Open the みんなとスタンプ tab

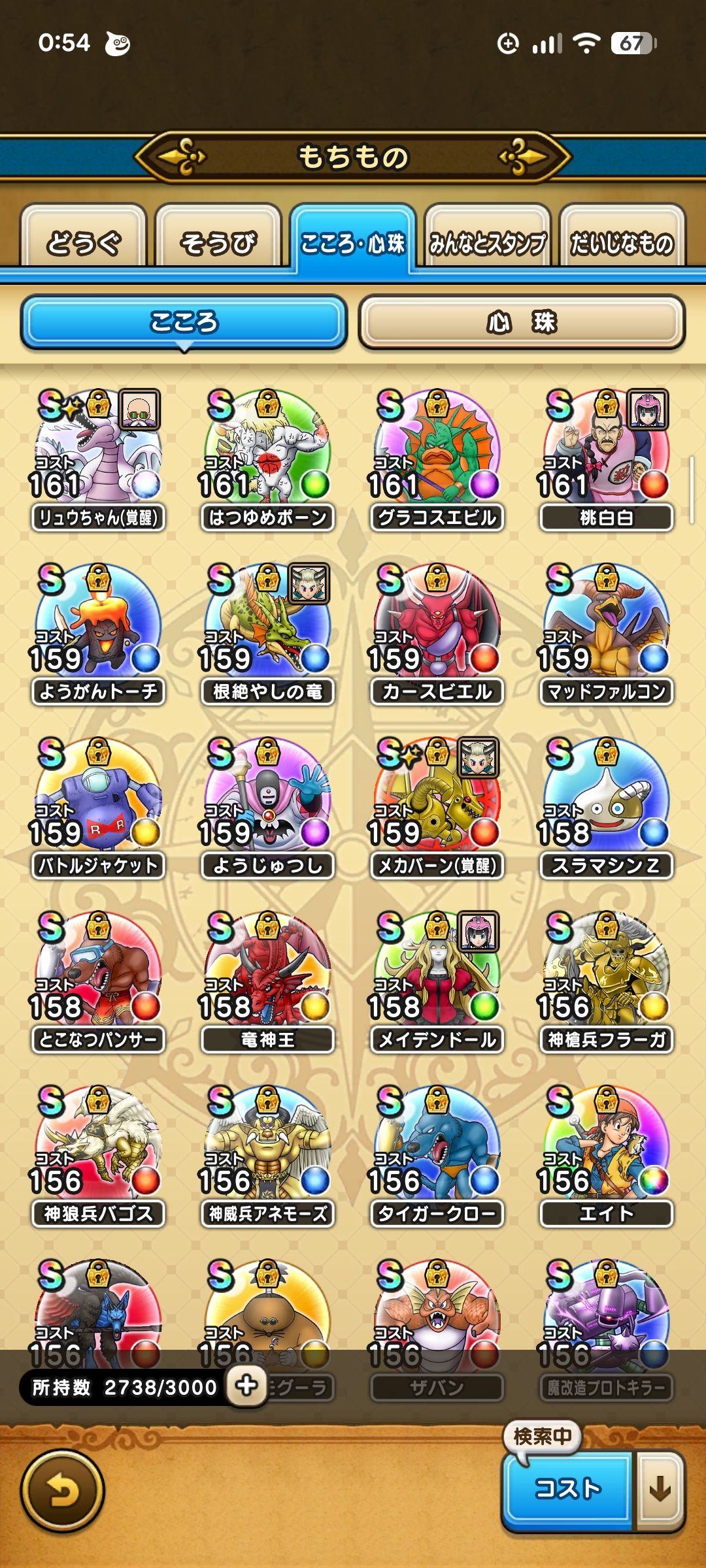tap(487, 242)
